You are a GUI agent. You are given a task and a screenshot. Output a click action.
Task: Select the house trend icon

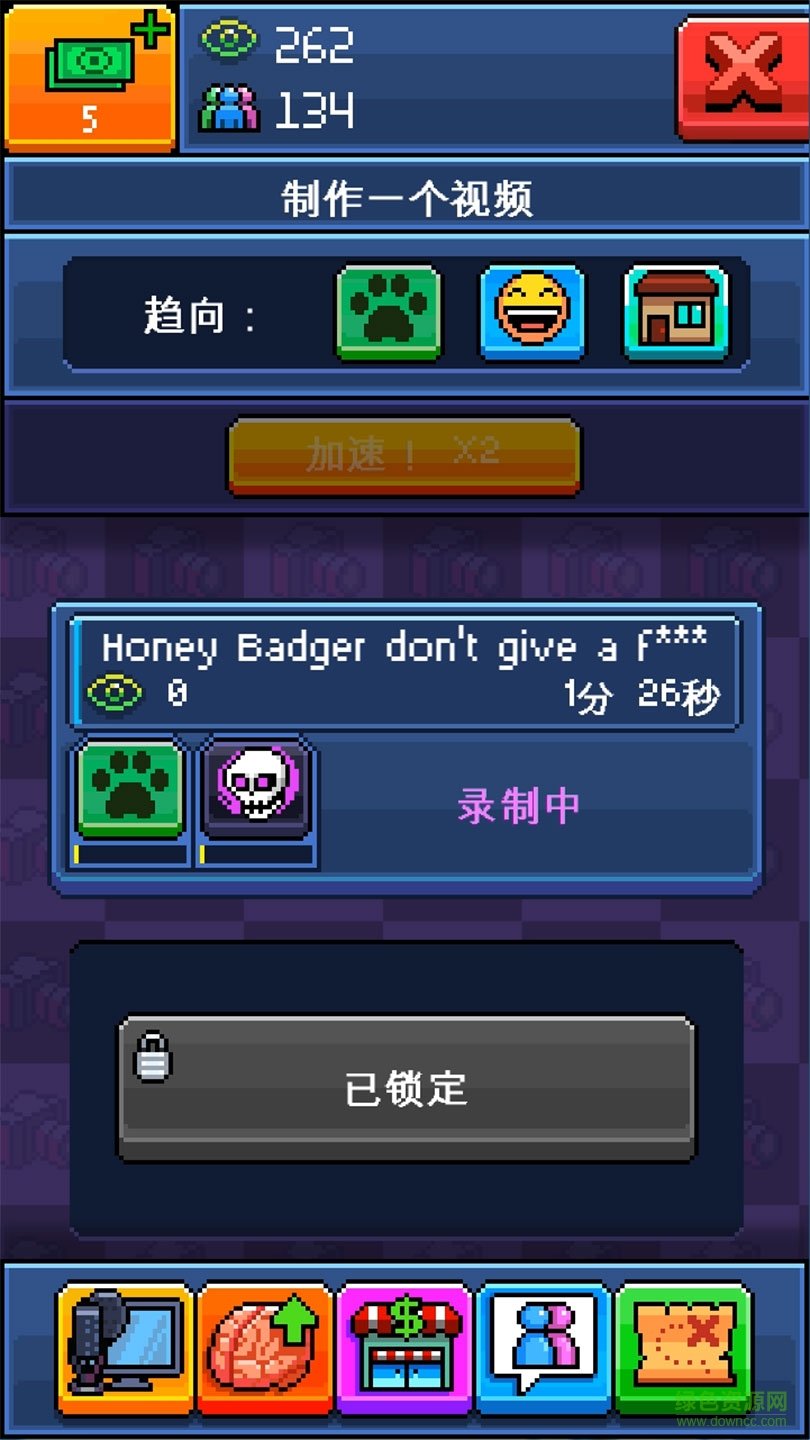click(x=676, y=312)
